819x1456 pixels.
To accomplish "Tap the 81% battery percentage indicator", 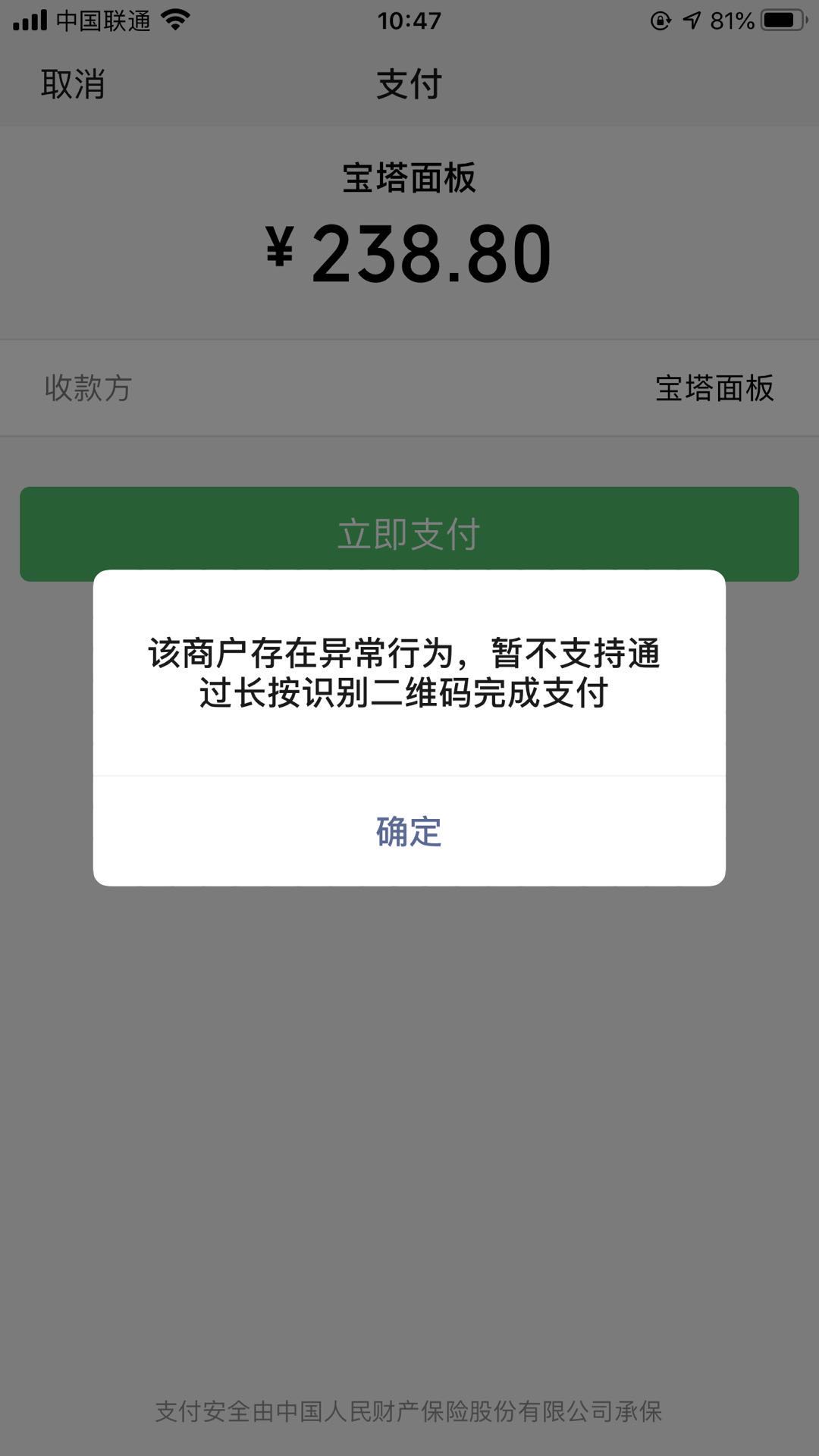I will tap(733, 20).
